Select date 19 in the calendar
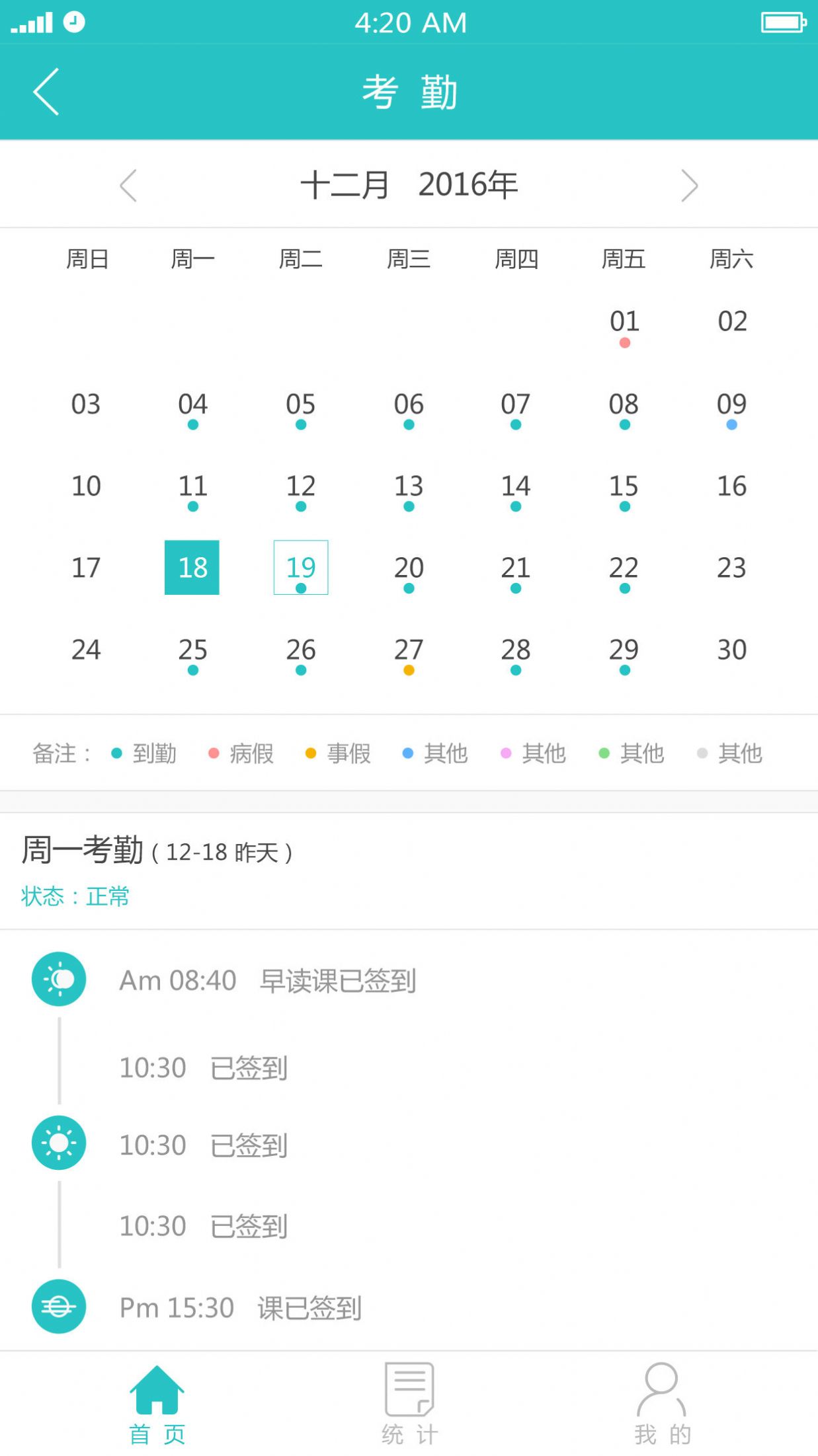This screenshot has width=818, height=1456. [301, 568]
